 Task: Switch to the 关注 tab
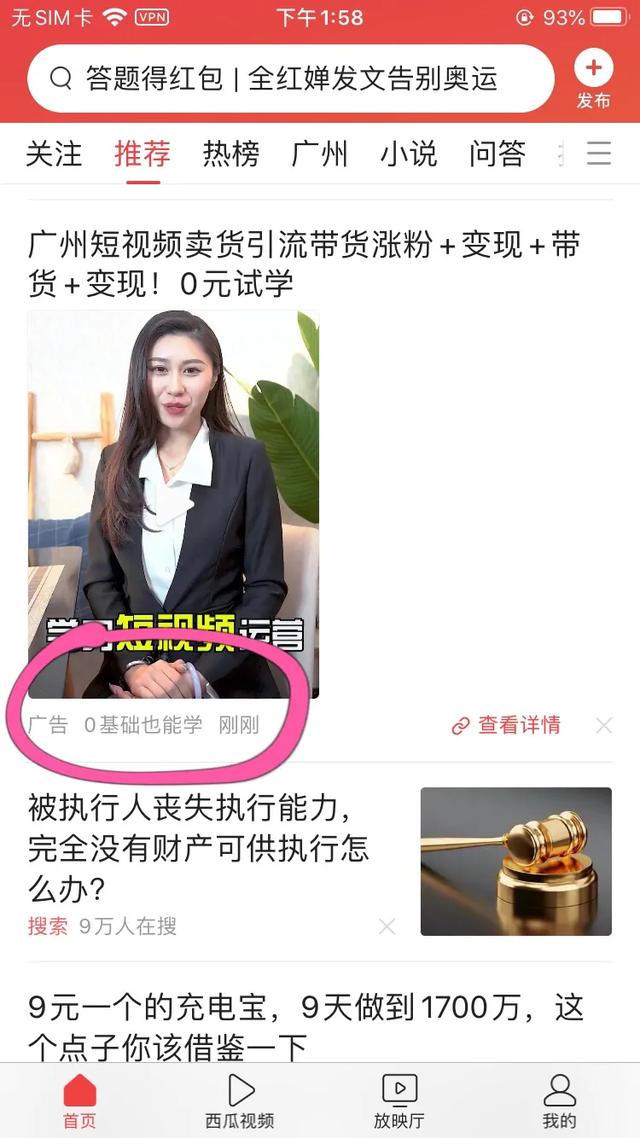[x=54, y=154]
